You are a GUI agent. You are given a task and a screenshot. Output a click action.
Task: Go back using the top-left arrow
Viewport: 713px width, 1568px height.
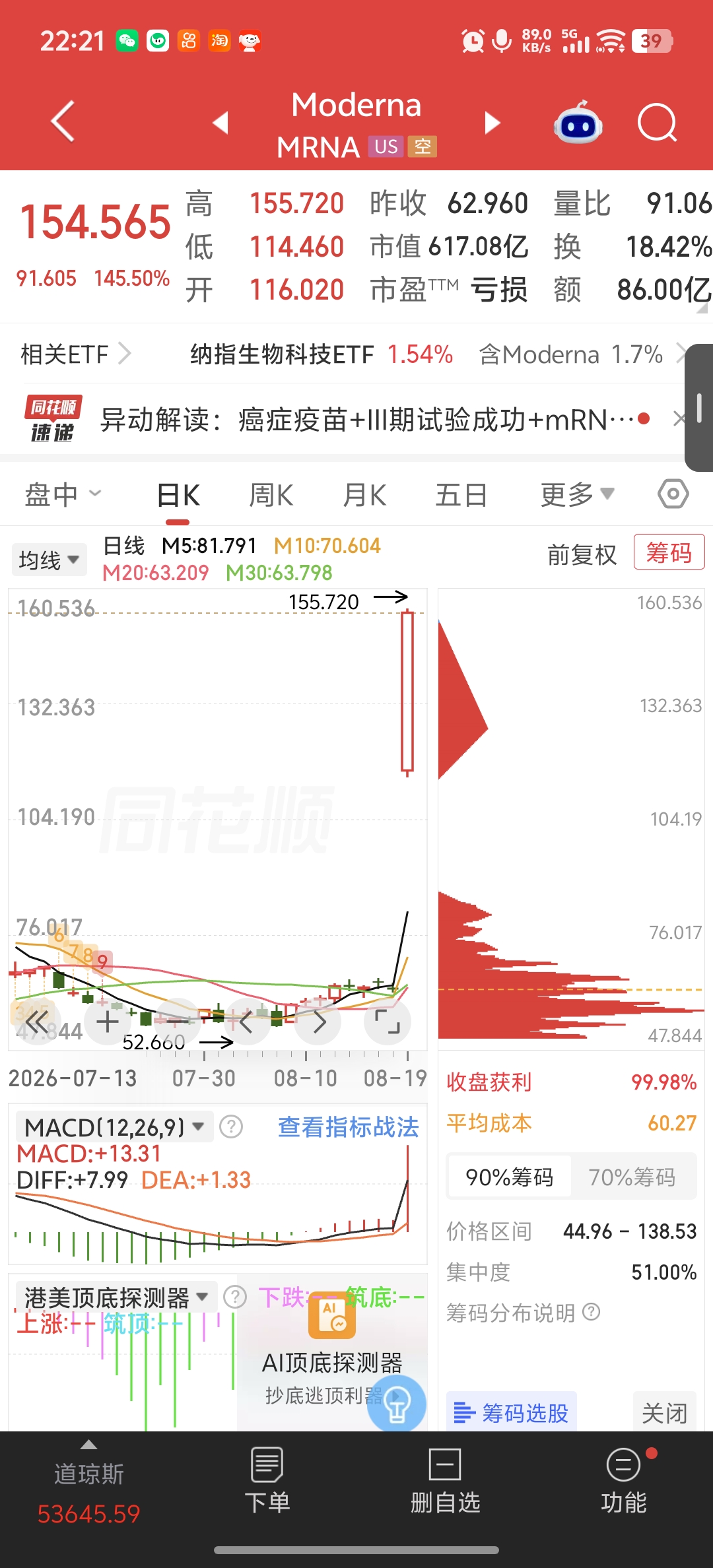point(63,121)
